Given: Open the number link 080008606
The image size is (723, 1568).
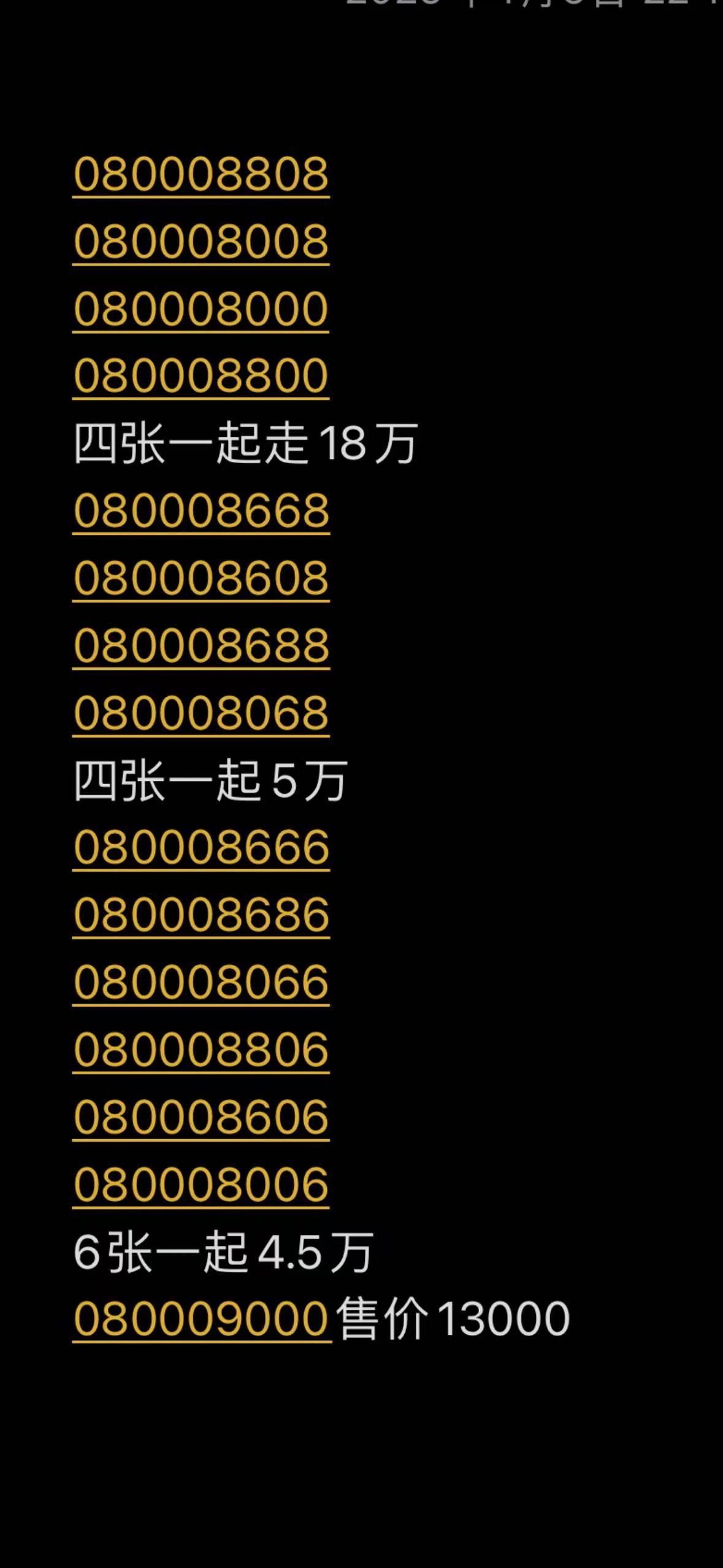Looking at the screenshot, I should pos(201,1117).
